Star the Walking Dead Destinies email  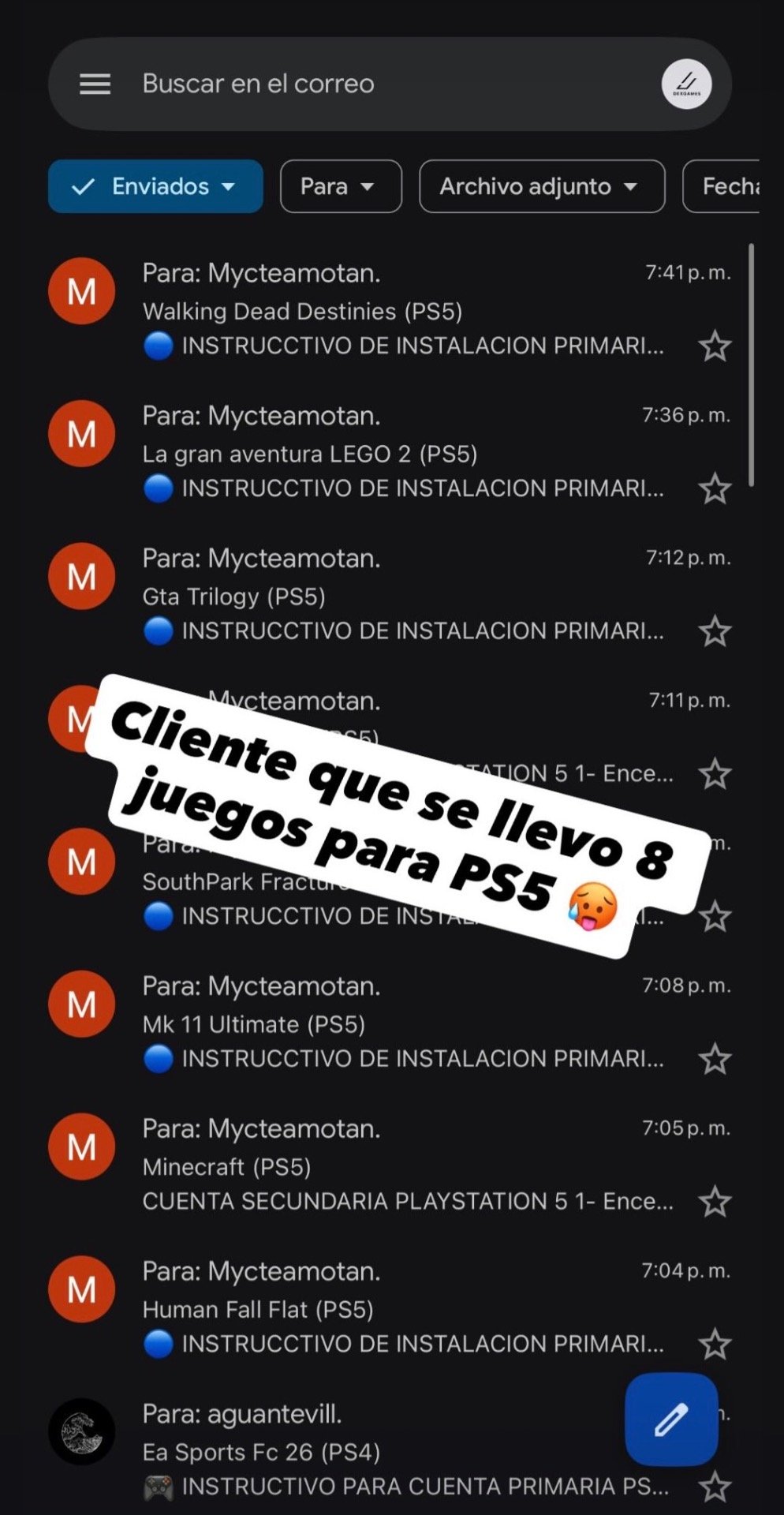click(x=715, y=346)
